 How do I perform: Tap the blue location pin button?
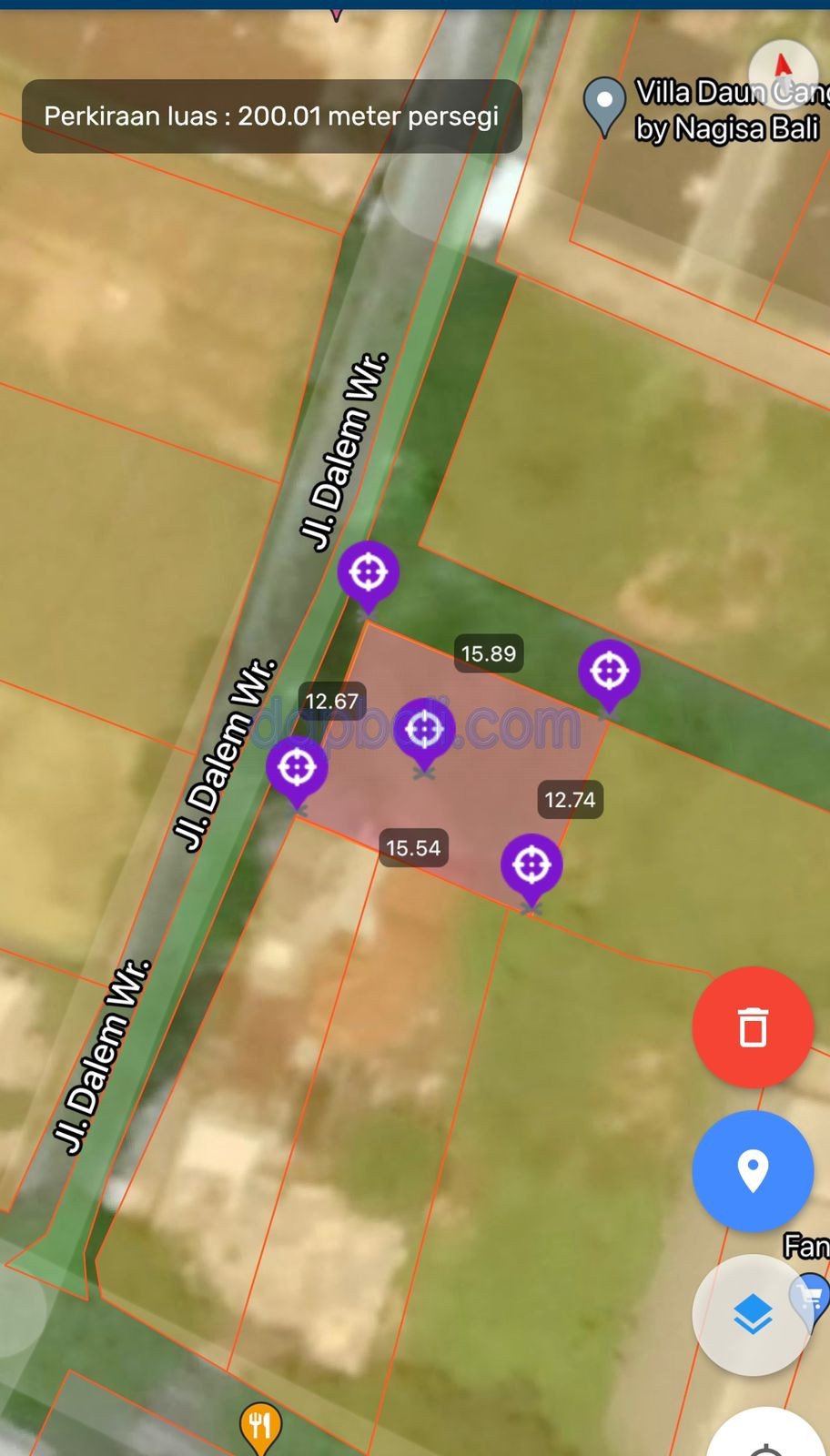pos(753,1171)
